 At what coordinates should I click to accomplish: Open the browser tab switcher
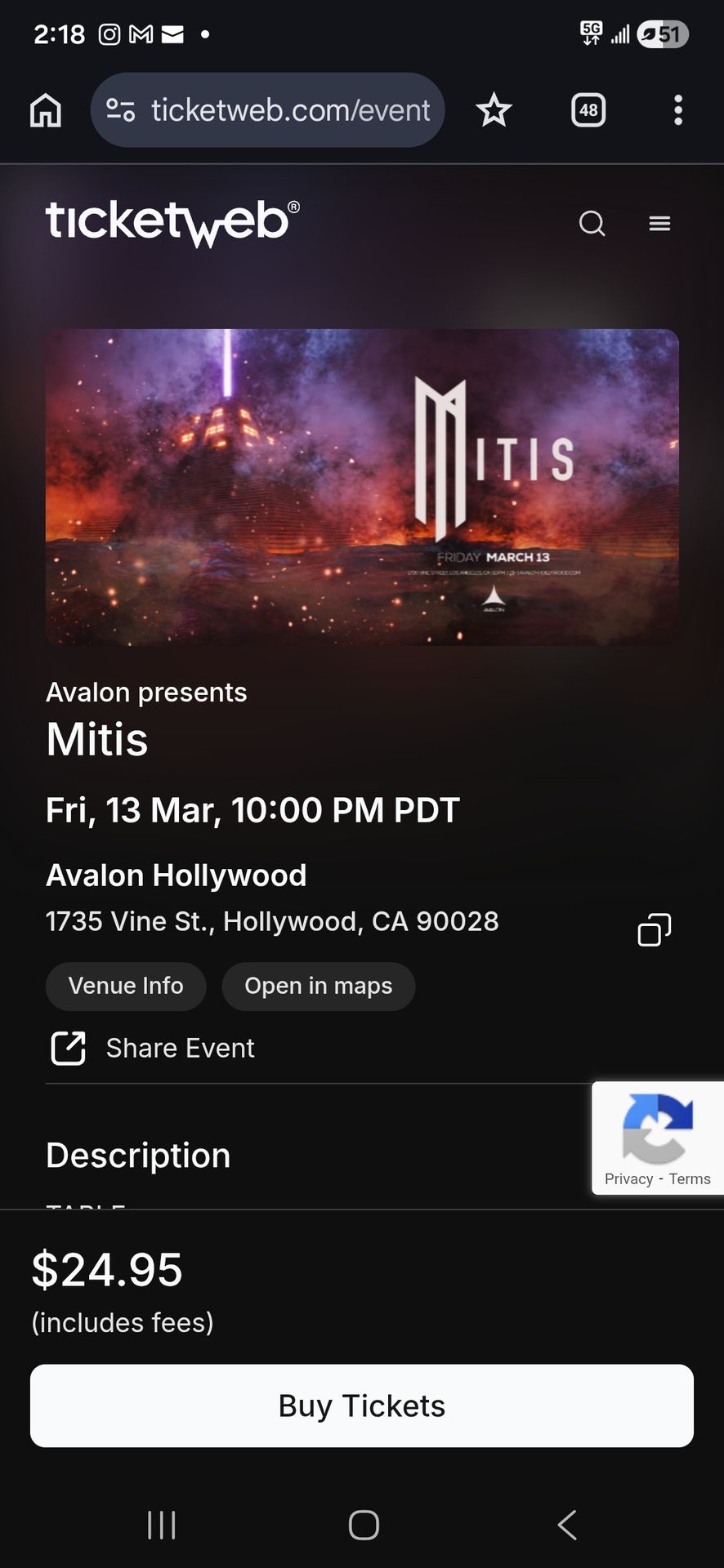click(x=588, y=110)
